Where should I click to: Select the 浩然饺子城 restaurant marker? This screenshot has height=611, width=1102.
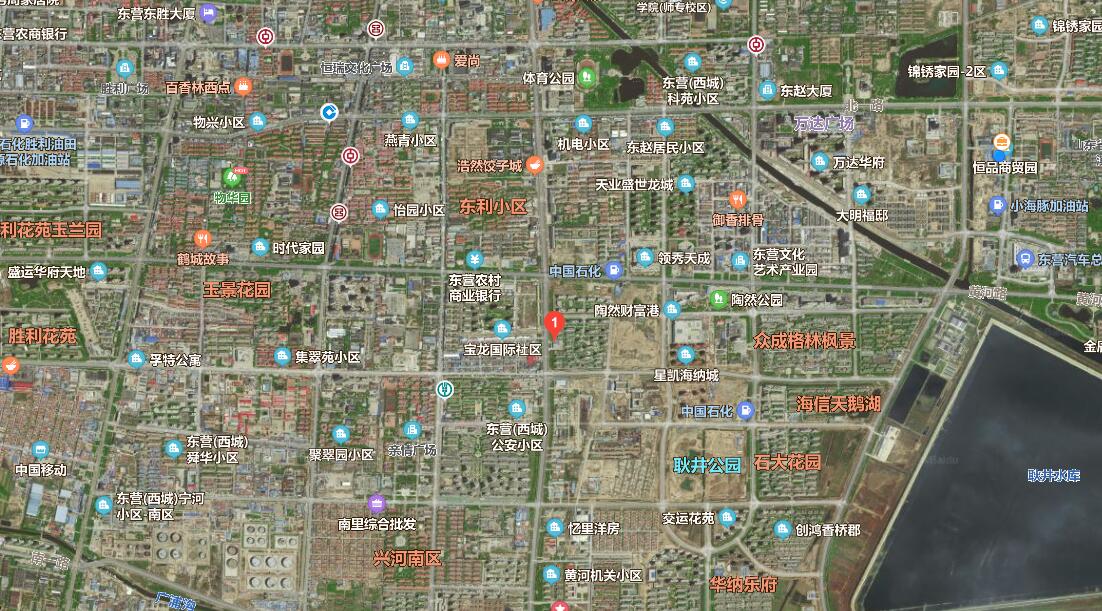[535, 165]
